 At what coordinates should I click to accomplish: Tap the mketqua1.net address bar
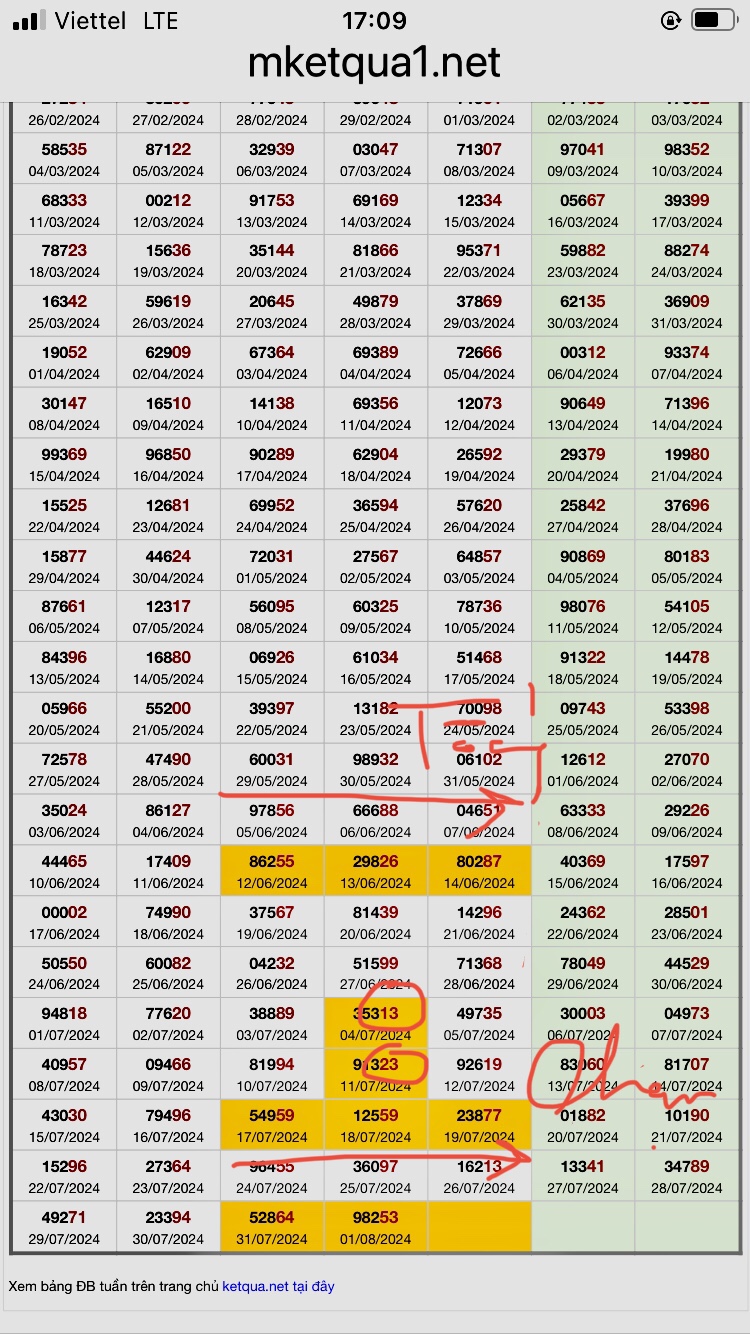coord(374,64)
